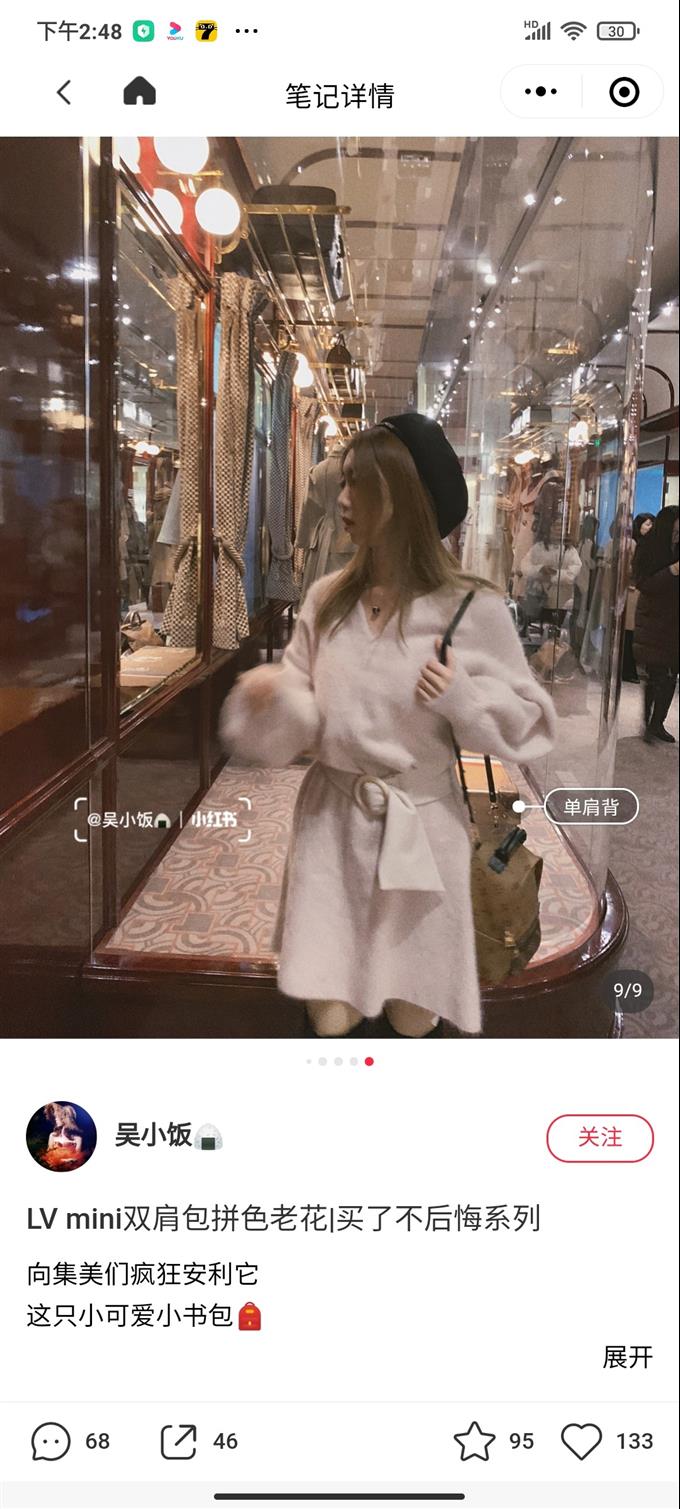Open the 吴小饭 username link
The width and height of the screenshot is (680, 1509).
[154, 1136]
